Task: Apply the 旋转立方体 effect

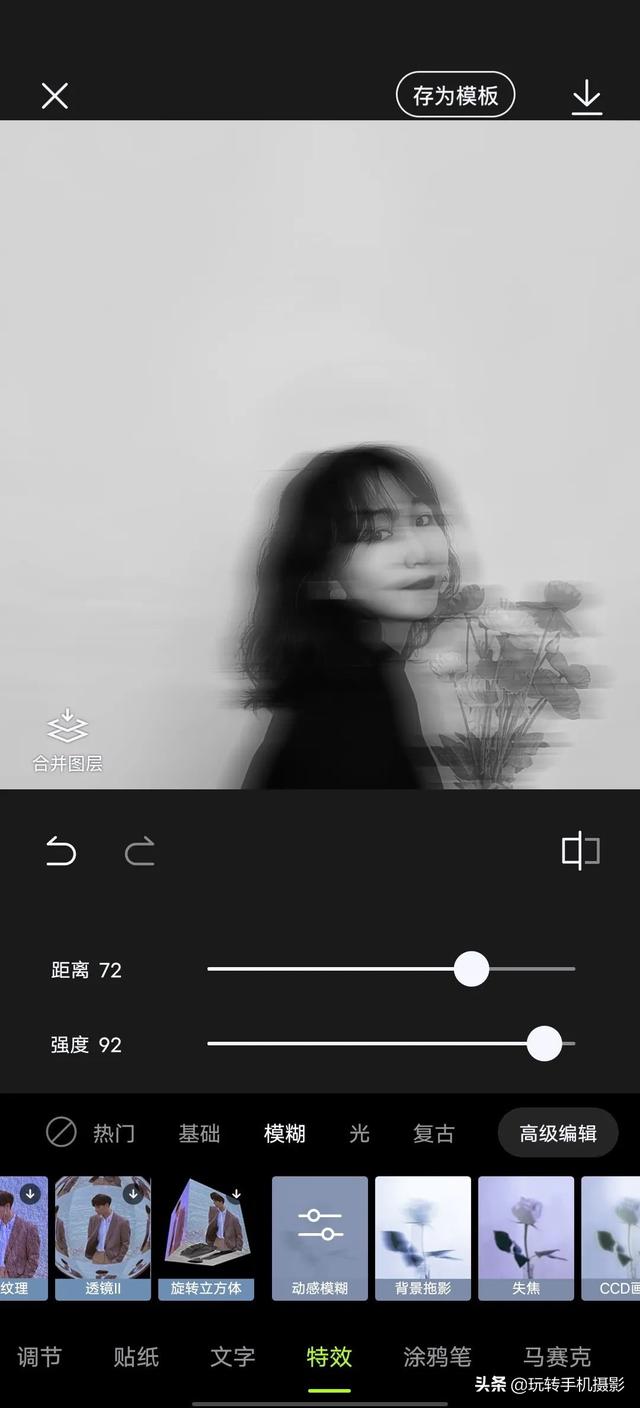Action: (206, 1237)
